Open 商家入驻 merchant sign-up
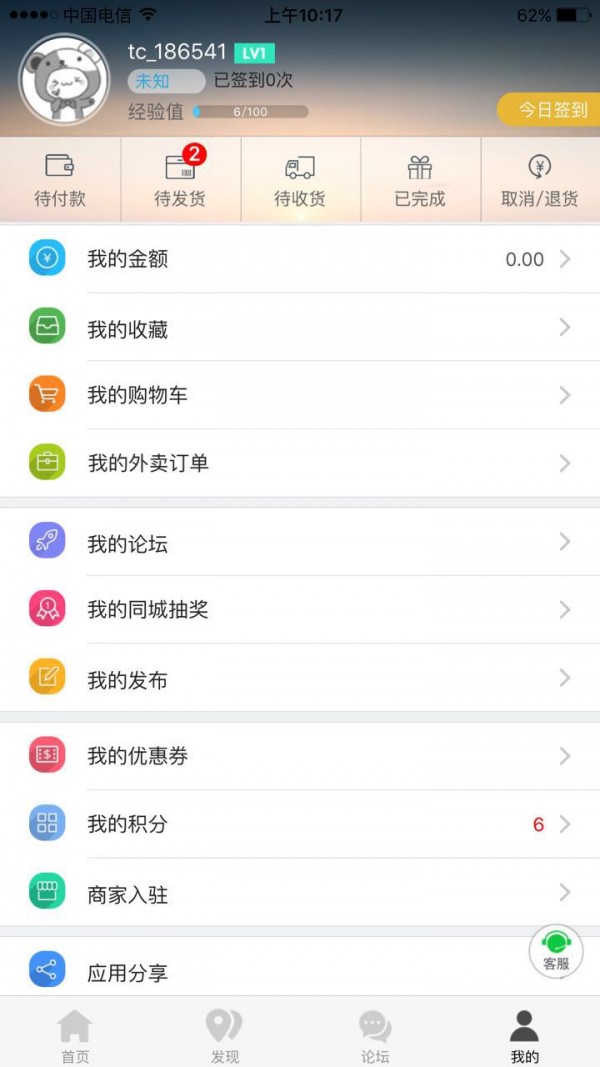 pos(300,893)
